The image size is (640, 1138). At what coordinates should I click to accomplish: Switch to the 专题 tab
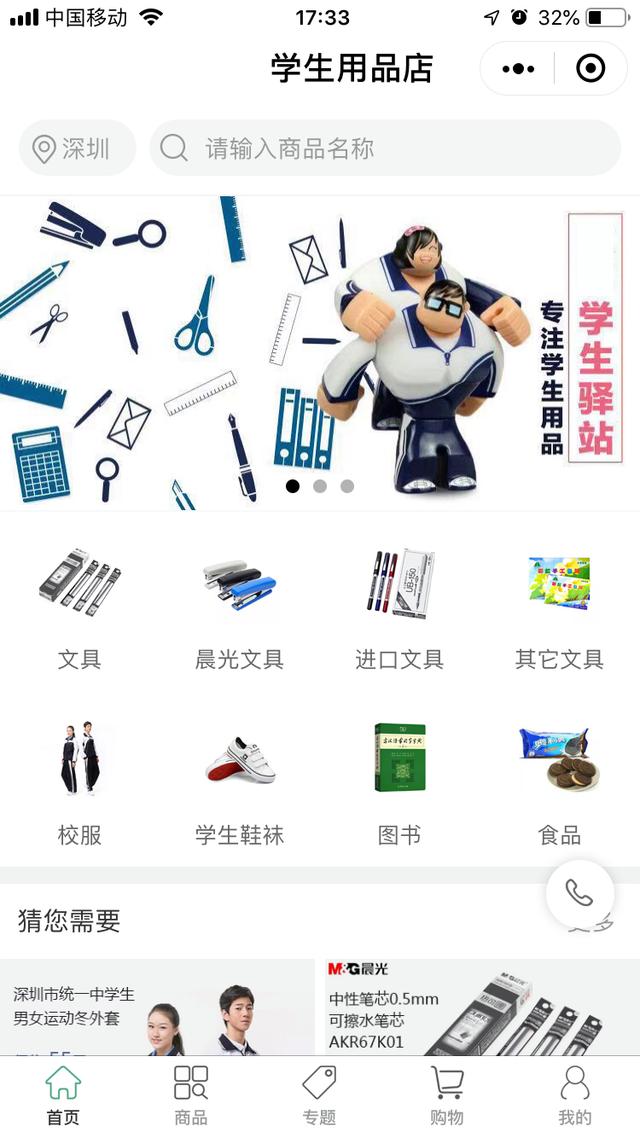coord(319,1096)
